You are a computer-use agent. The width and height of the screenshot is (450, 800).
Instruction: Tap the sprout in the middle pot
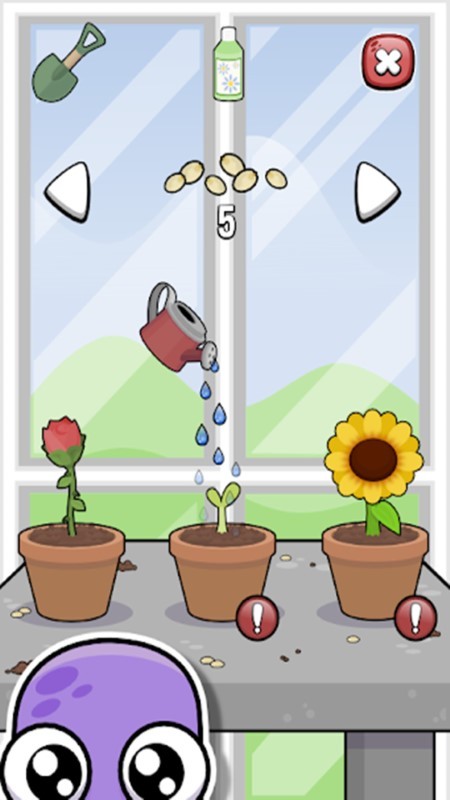tap(222, 507)
